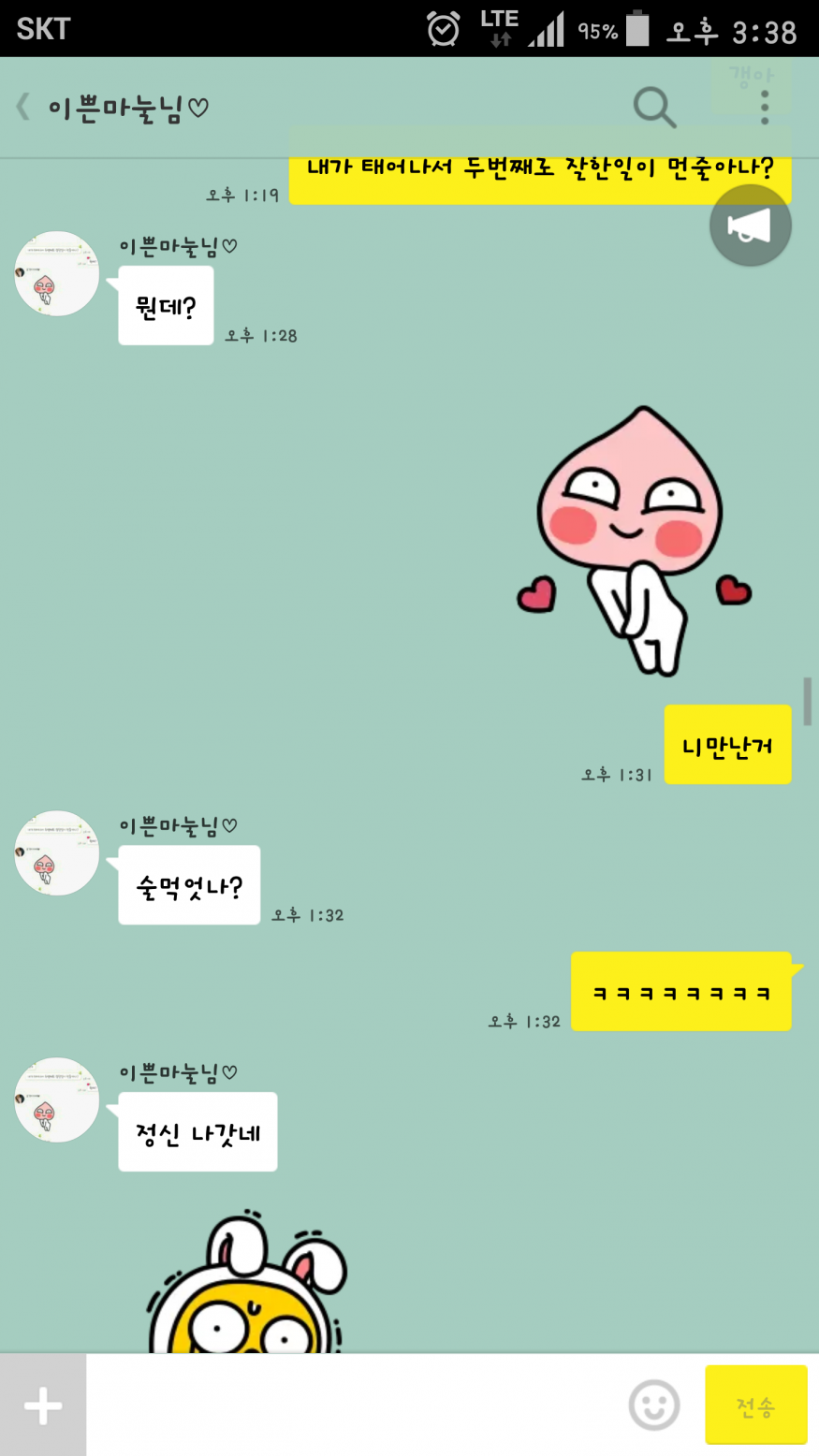Tap the 전송 send button
This screenshot has width=819, height=1456.
pos(755,1405)
